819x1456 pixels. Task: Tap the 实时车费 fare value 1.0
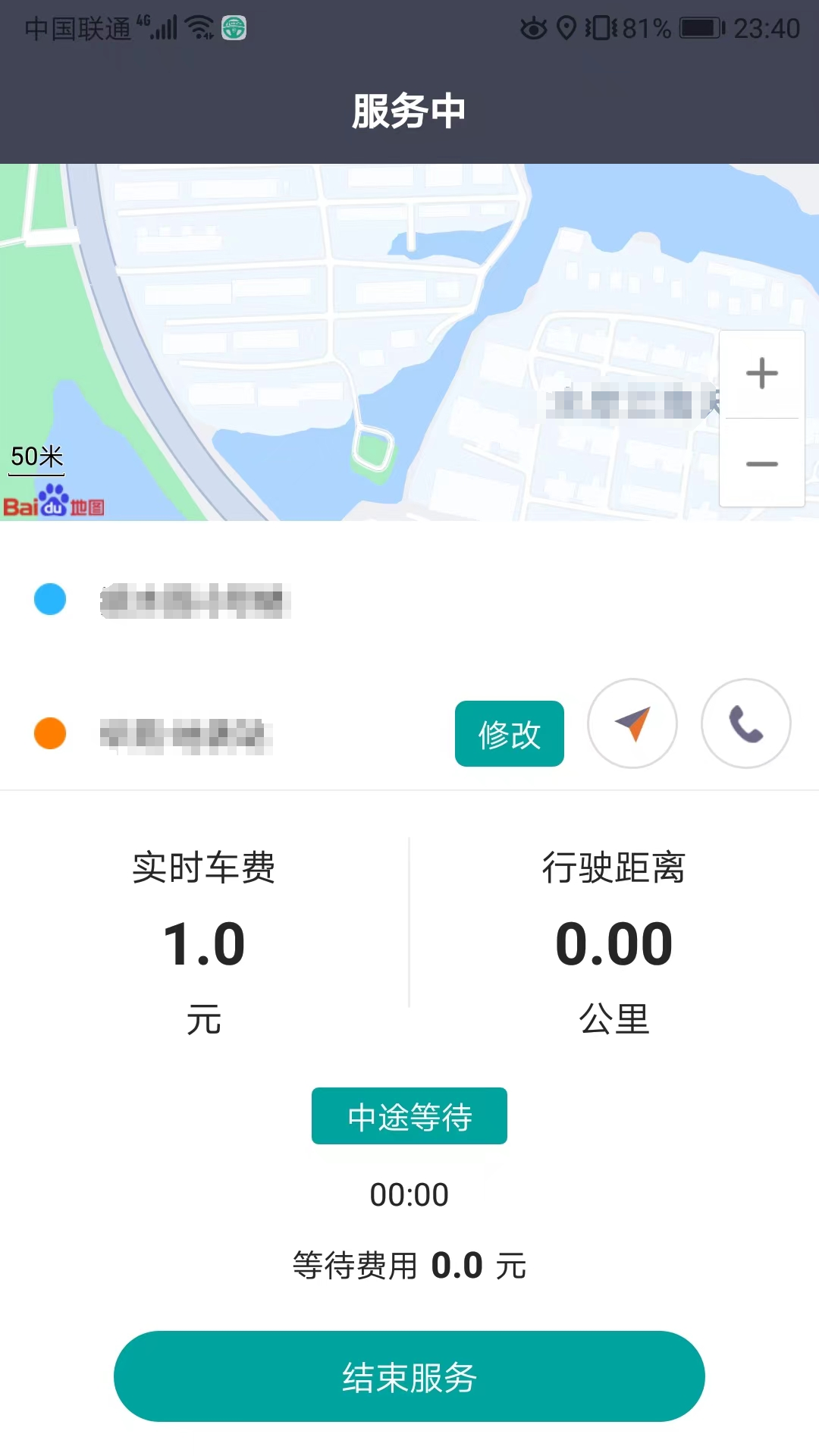(x=204, y=943)
